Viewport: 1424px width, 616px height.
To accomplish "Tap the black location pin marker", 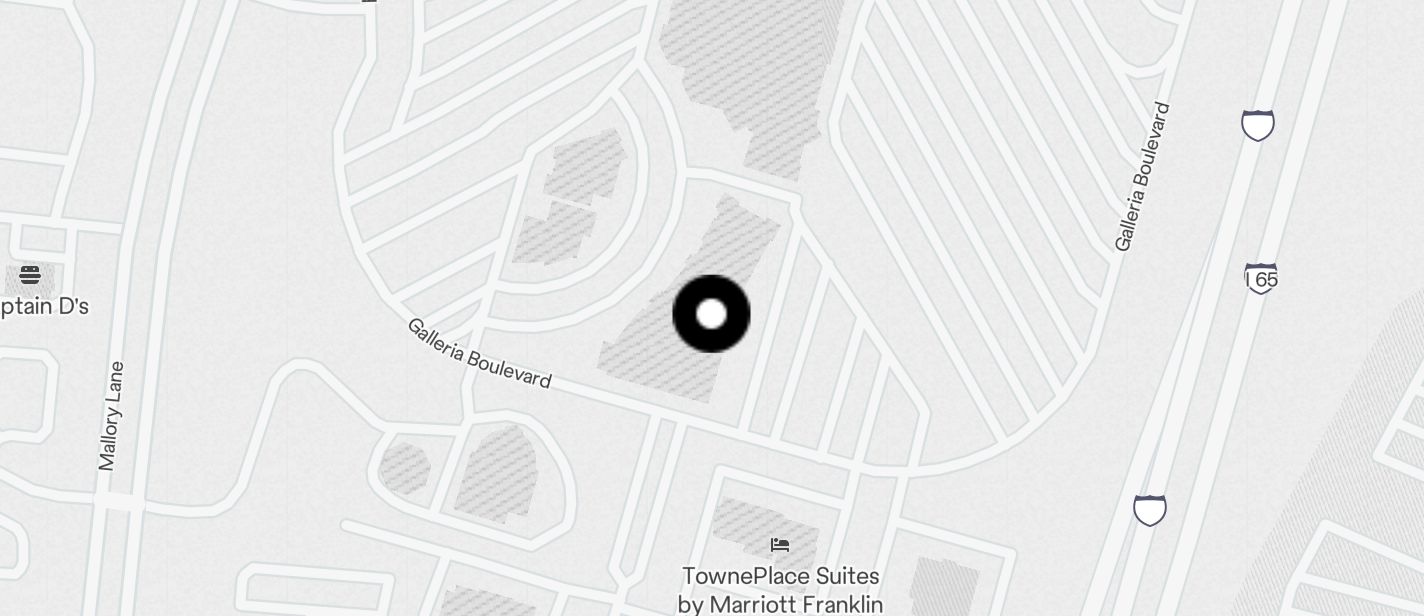I will pos(711,314).
